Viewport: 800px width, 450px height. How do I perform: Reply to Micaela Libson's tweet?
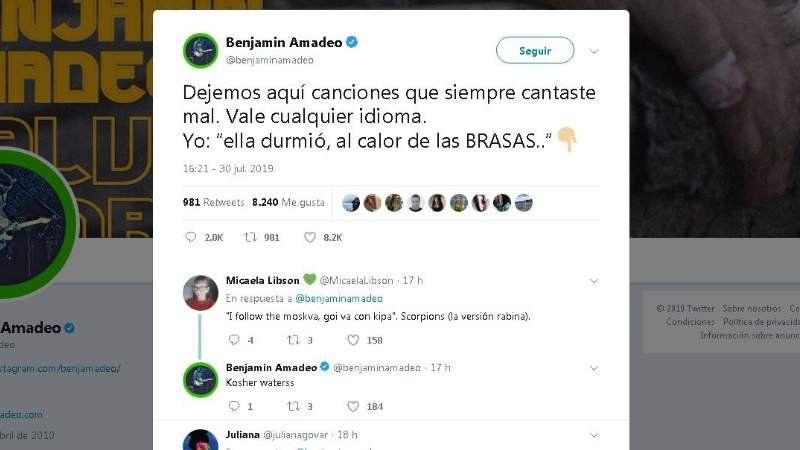tap(234, 340)
